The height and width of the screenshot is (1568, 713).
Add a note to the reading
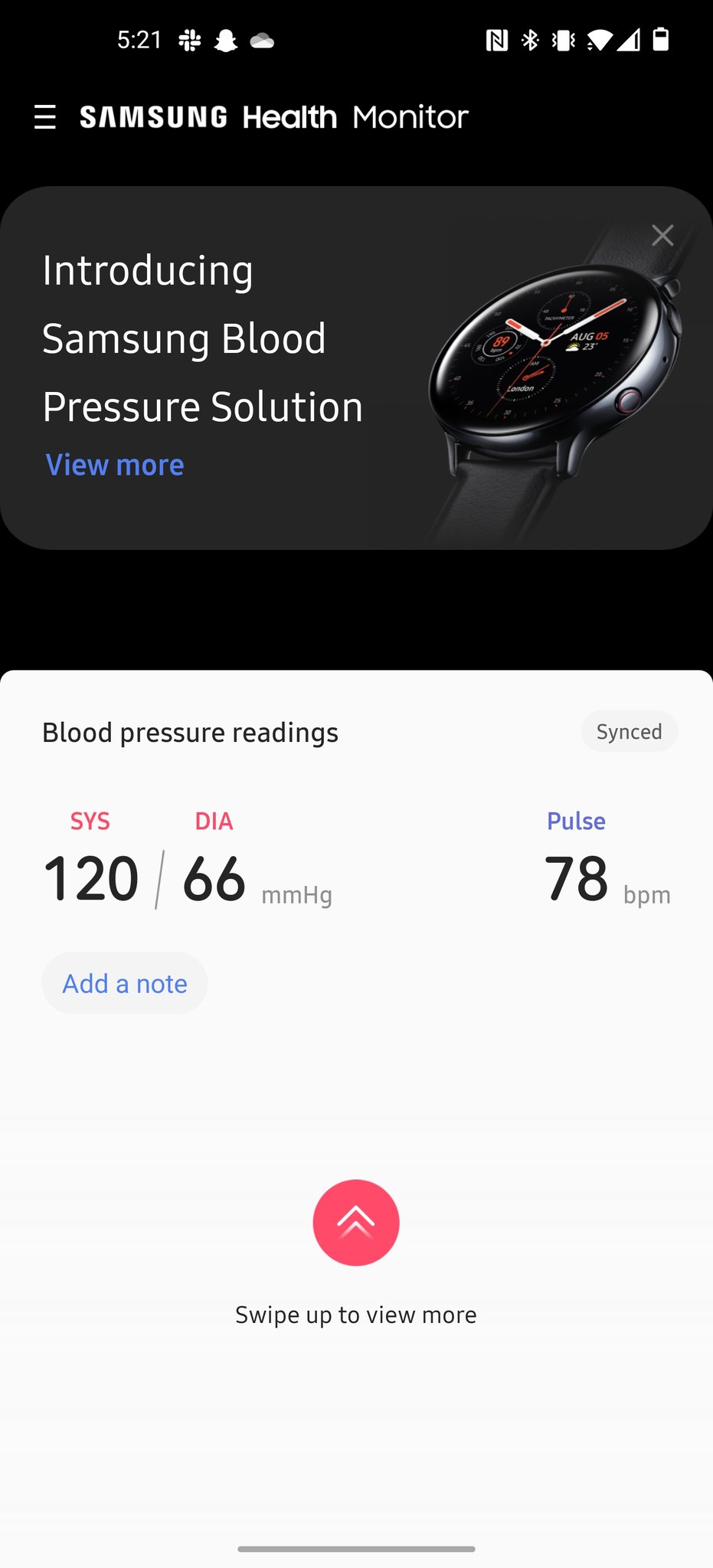click(125, 983)
